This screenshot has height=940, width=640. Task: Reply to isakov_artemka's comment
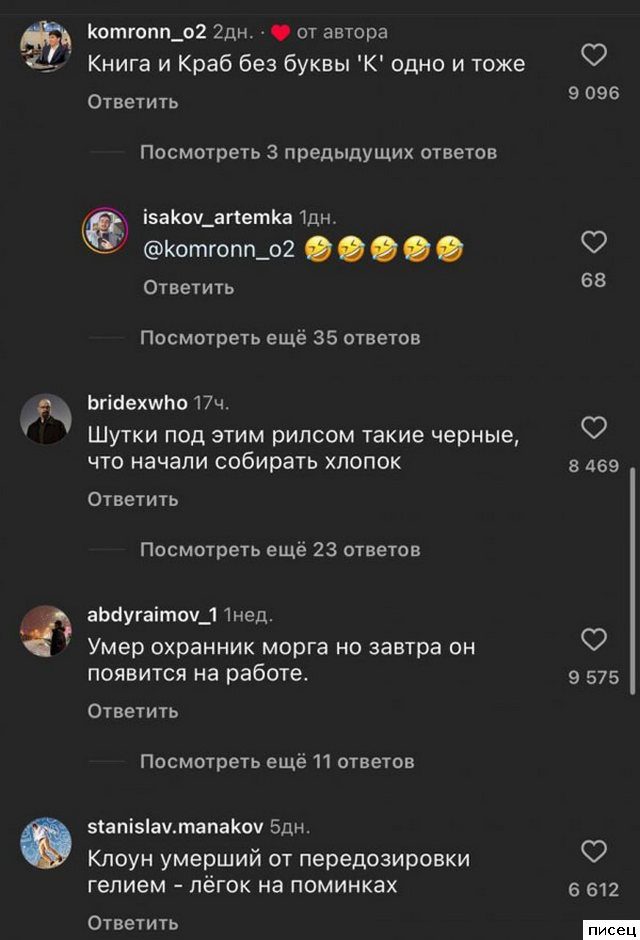[189, 287]
